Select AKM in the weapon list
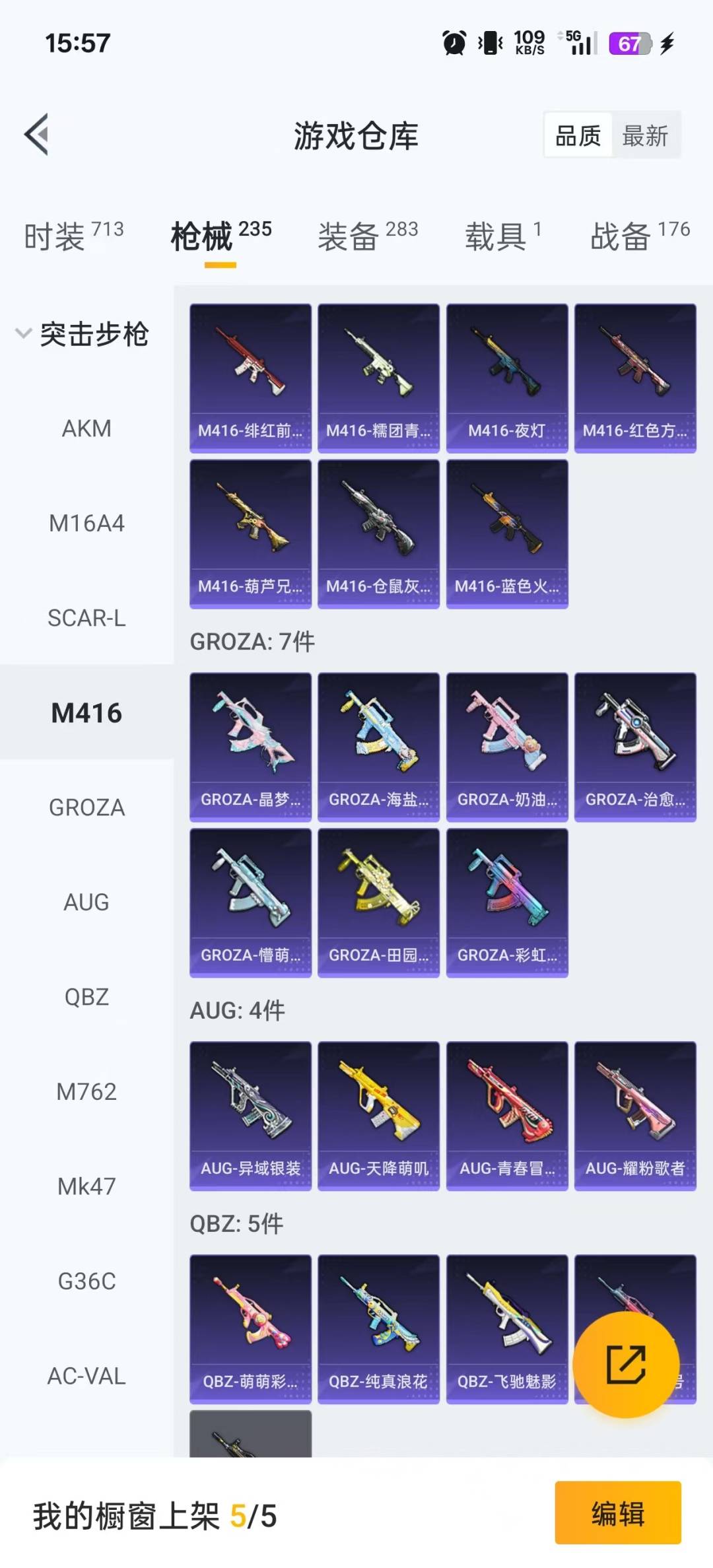 [x=86, y=428]
